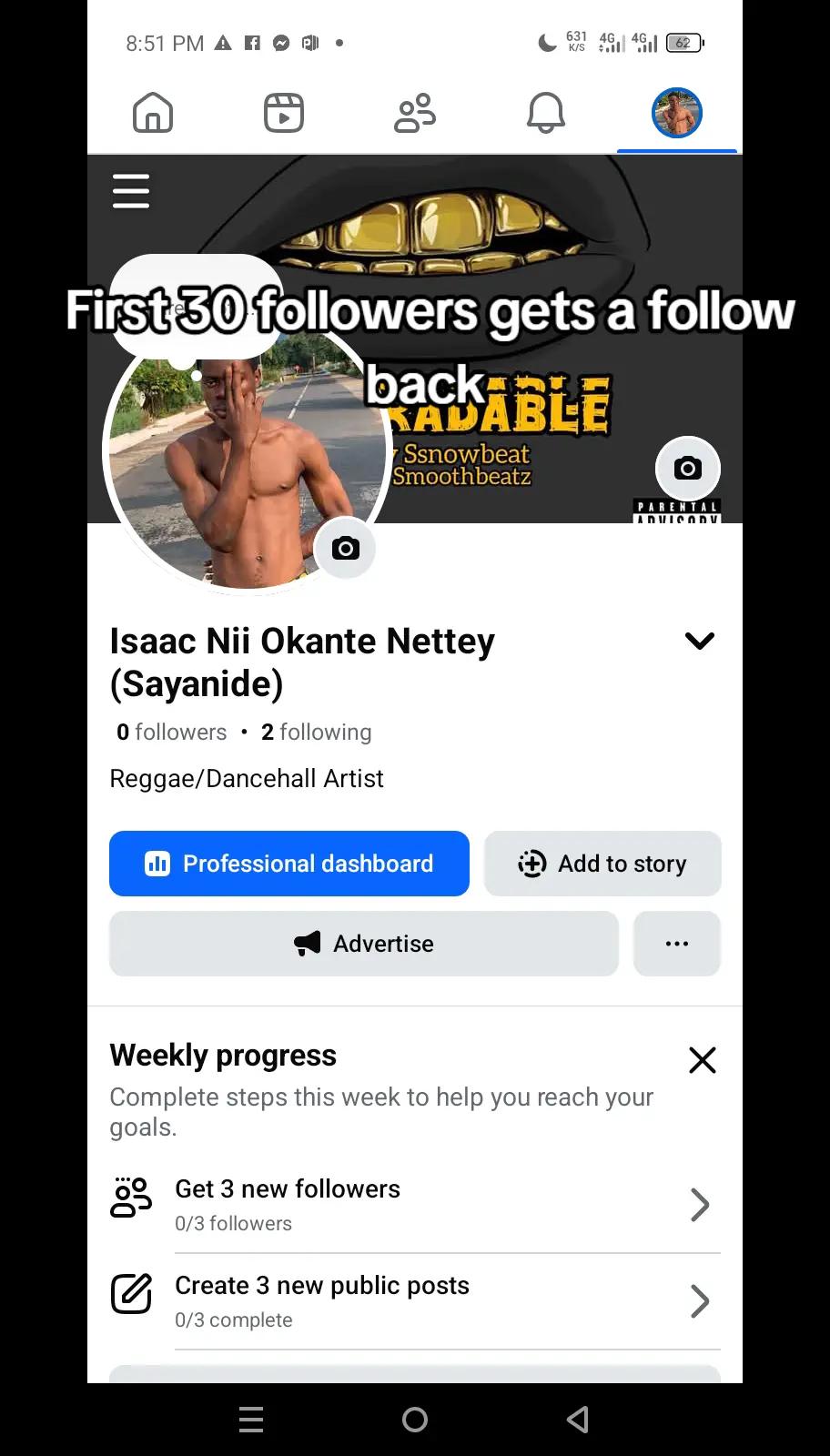The height and width of the screenshot is (1456, 830).
Task: Expand the profile switcher chevron
Action: point(699,642)
